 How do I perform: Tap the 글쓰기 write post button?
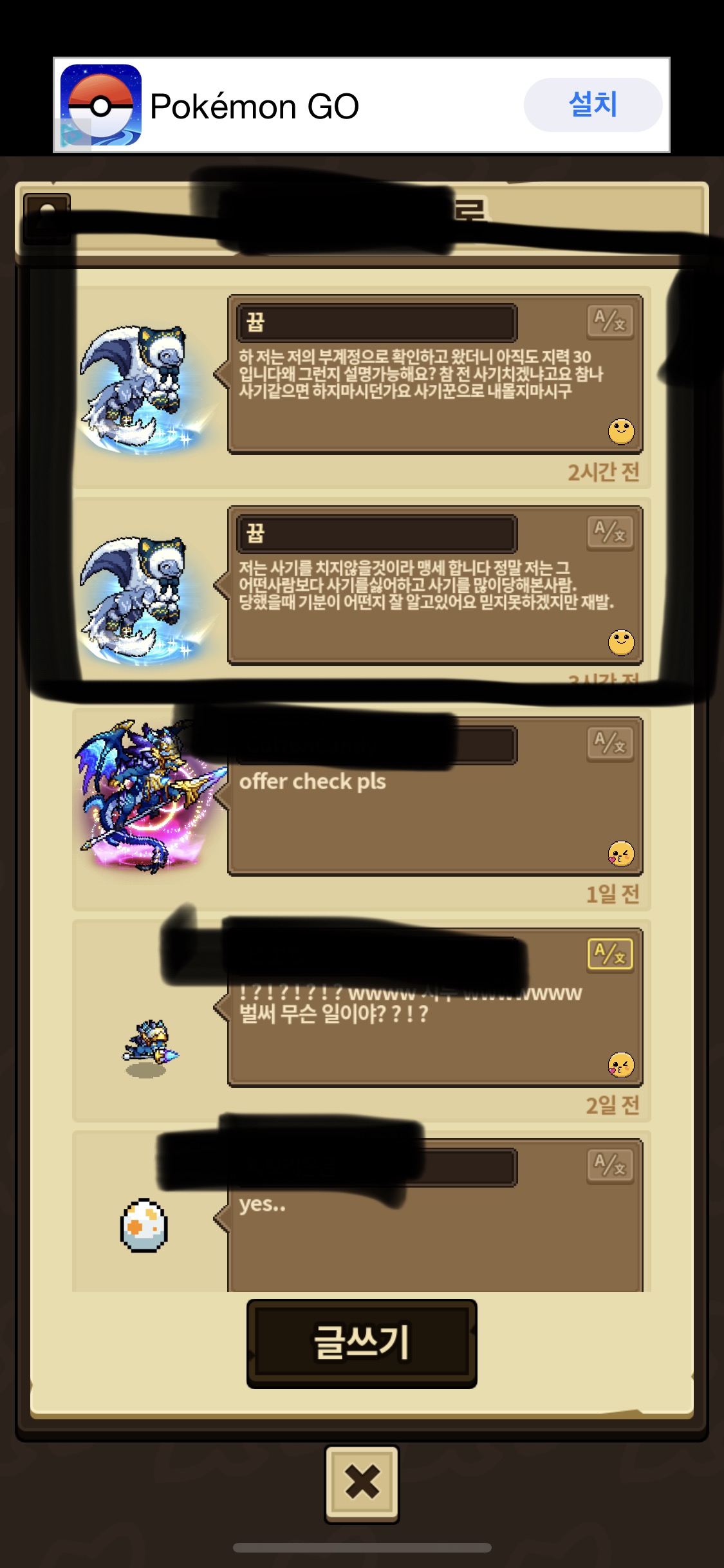pos(362,1343)
